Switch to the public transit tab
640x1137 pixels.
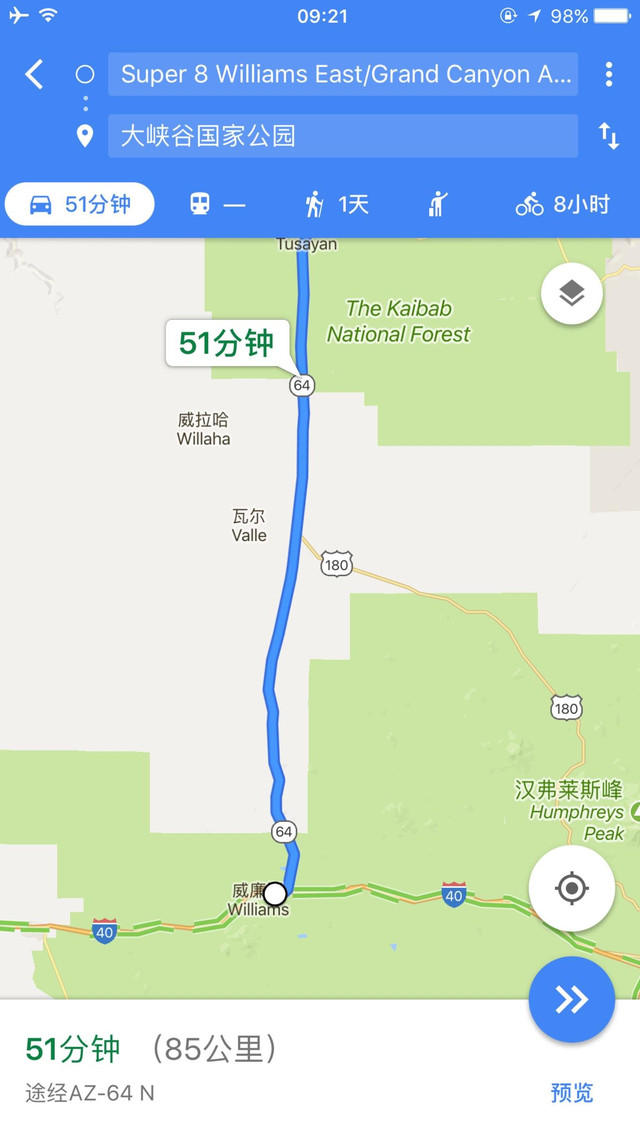(217, 205)
